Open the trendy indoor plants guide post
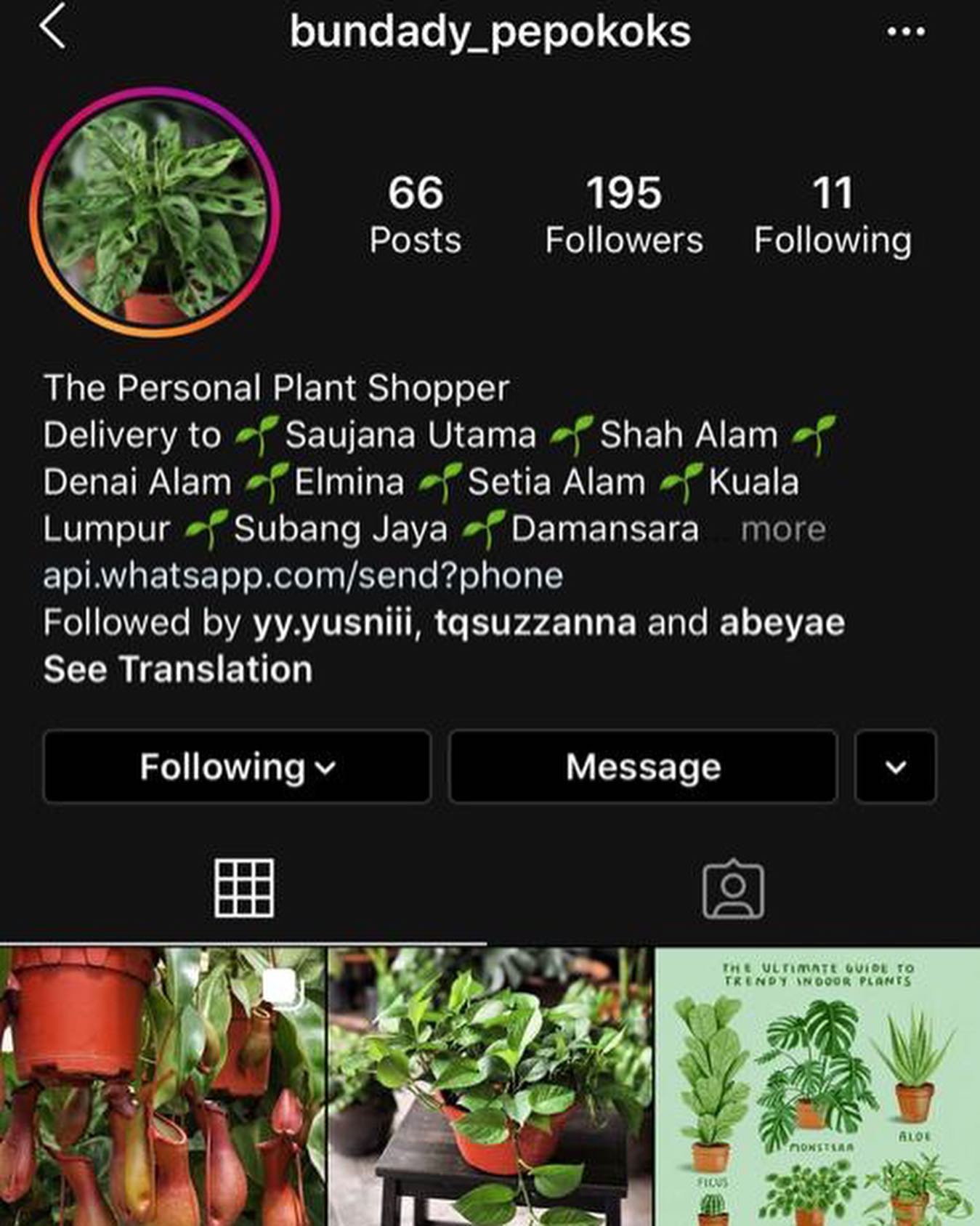The width and height of the screenshot is (980, 1226). pyautogui.click(x=818, y=1086)
